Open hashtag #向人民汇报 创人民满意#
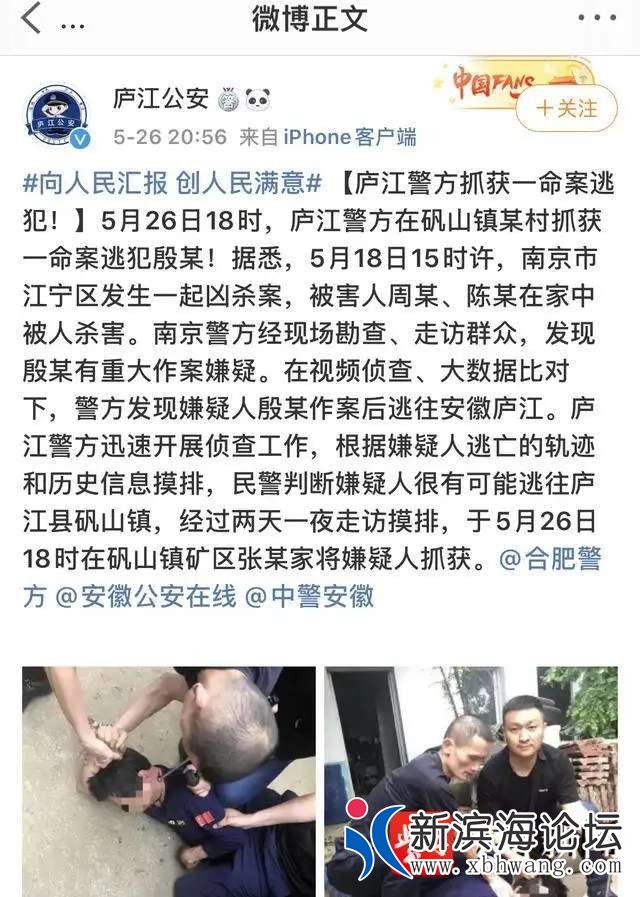Screen dimensions: 640x897 (172, 183)
